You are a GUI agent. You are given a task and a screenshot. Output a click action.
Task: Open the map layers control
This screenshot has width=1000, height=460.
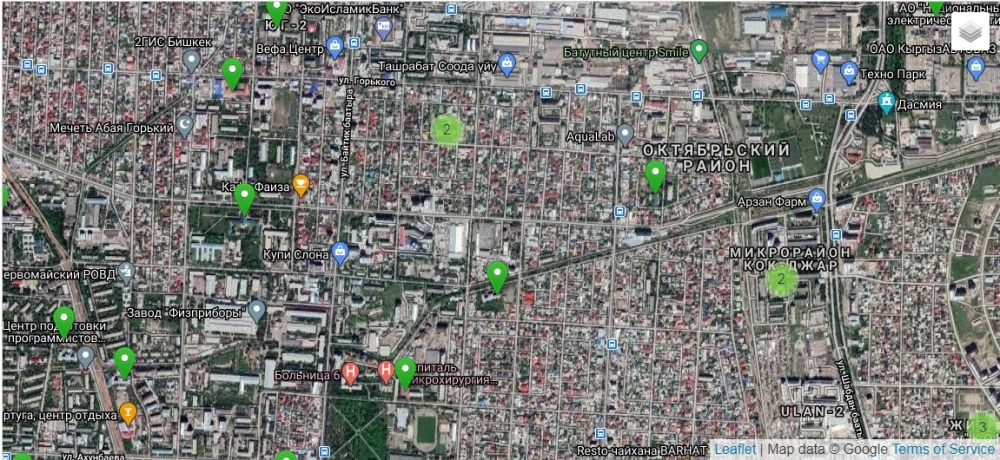969,32
